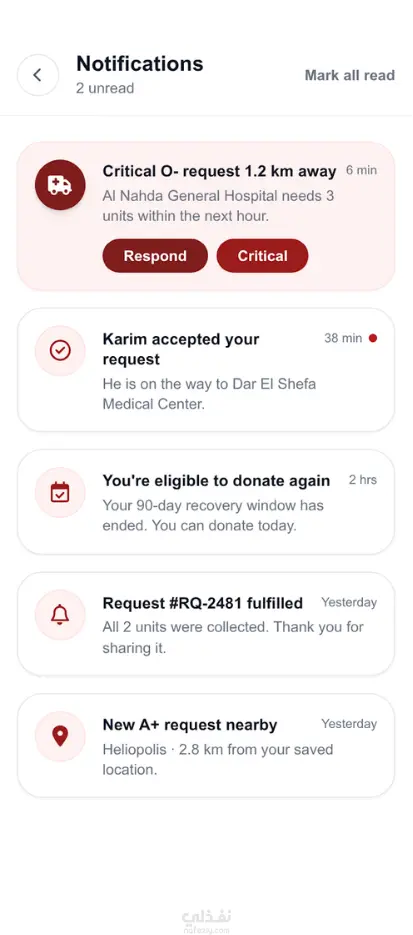
Task: Open the Critical O- request notification card
Action: [206, 216]
